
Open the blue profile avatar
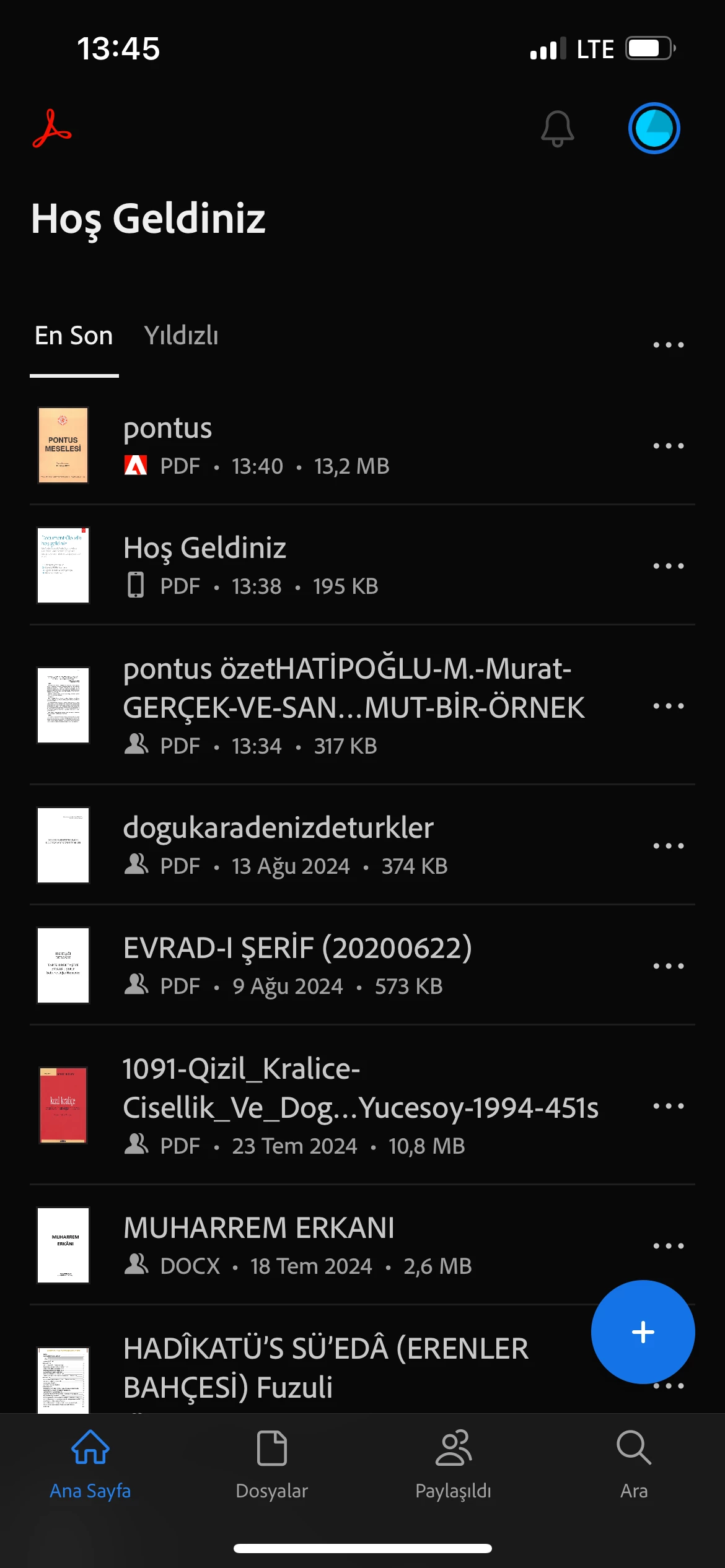coord(654,128)
